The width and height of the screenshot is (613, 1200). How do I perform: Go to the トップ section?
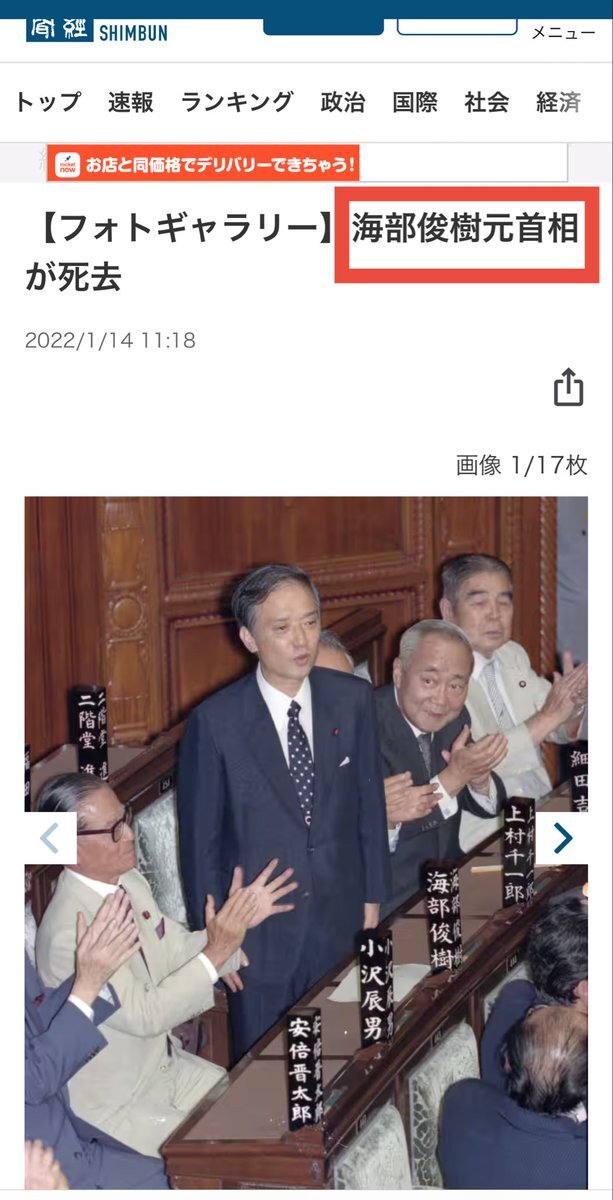click(49, 102)
